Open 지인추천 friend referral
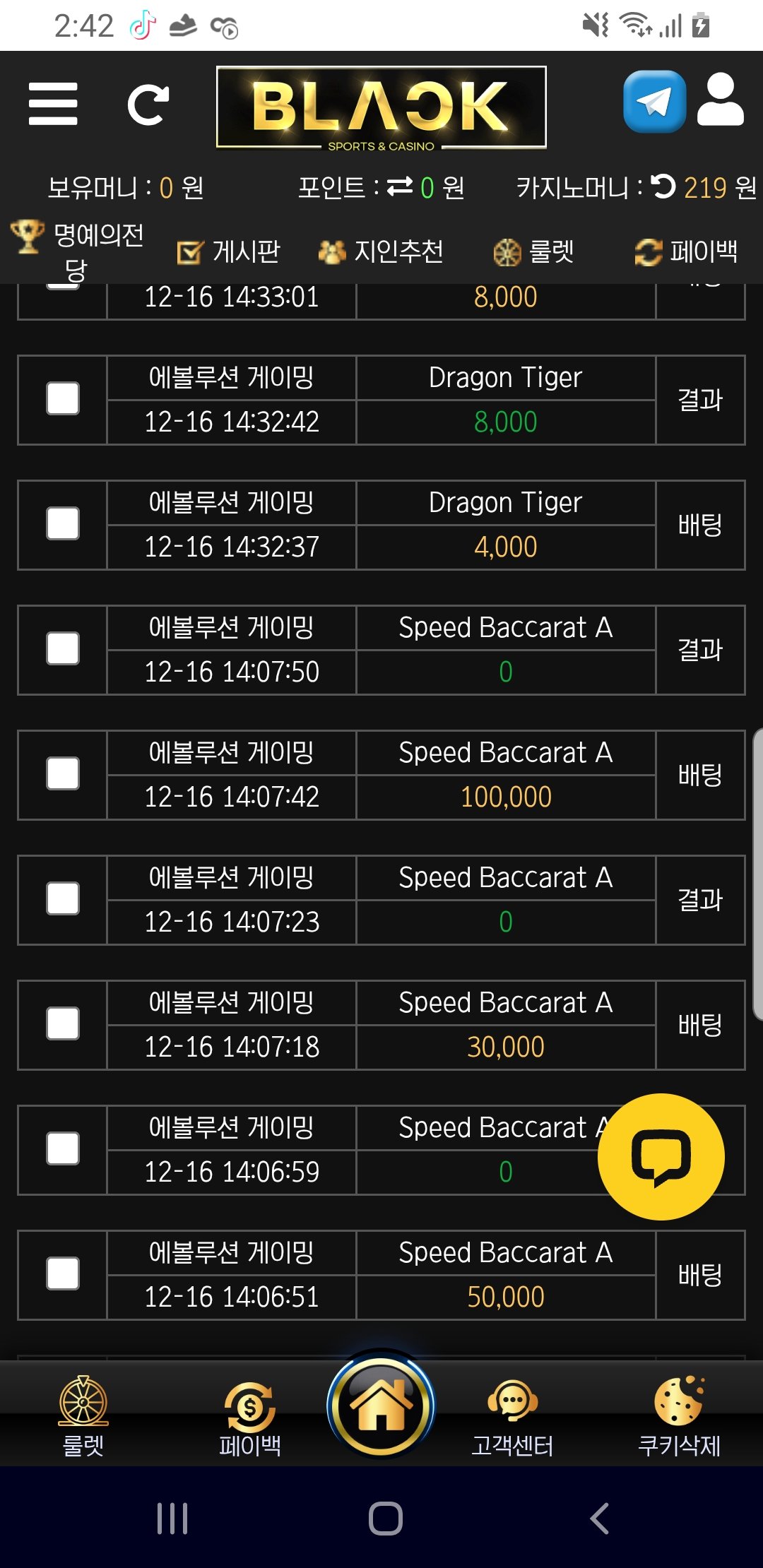Screen dimensions: 763x1568 pyautogui.click(x=381, y=251)
